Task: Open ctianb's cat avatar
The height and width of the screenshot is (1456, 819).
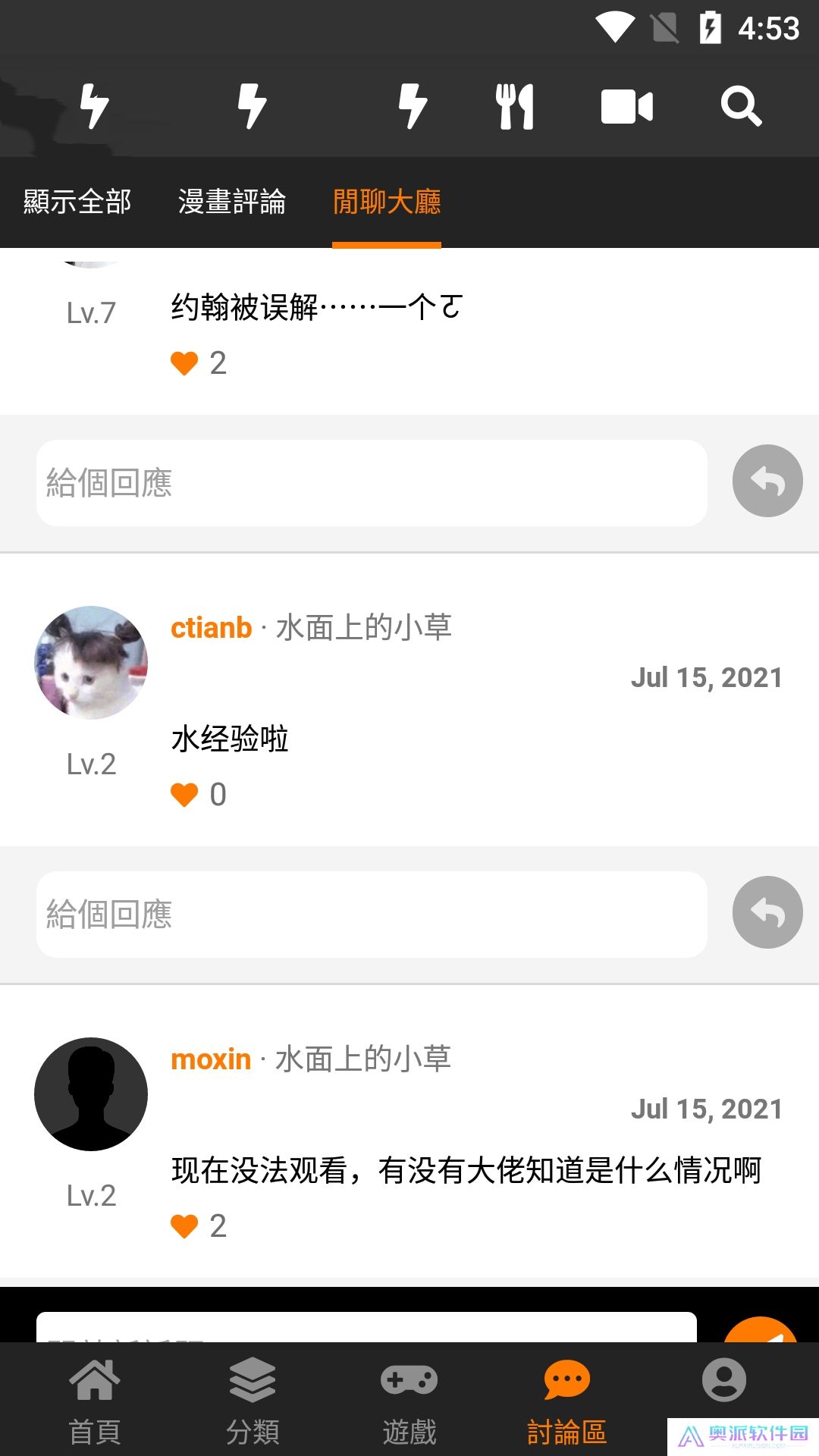Action: [x=91, y=663]
